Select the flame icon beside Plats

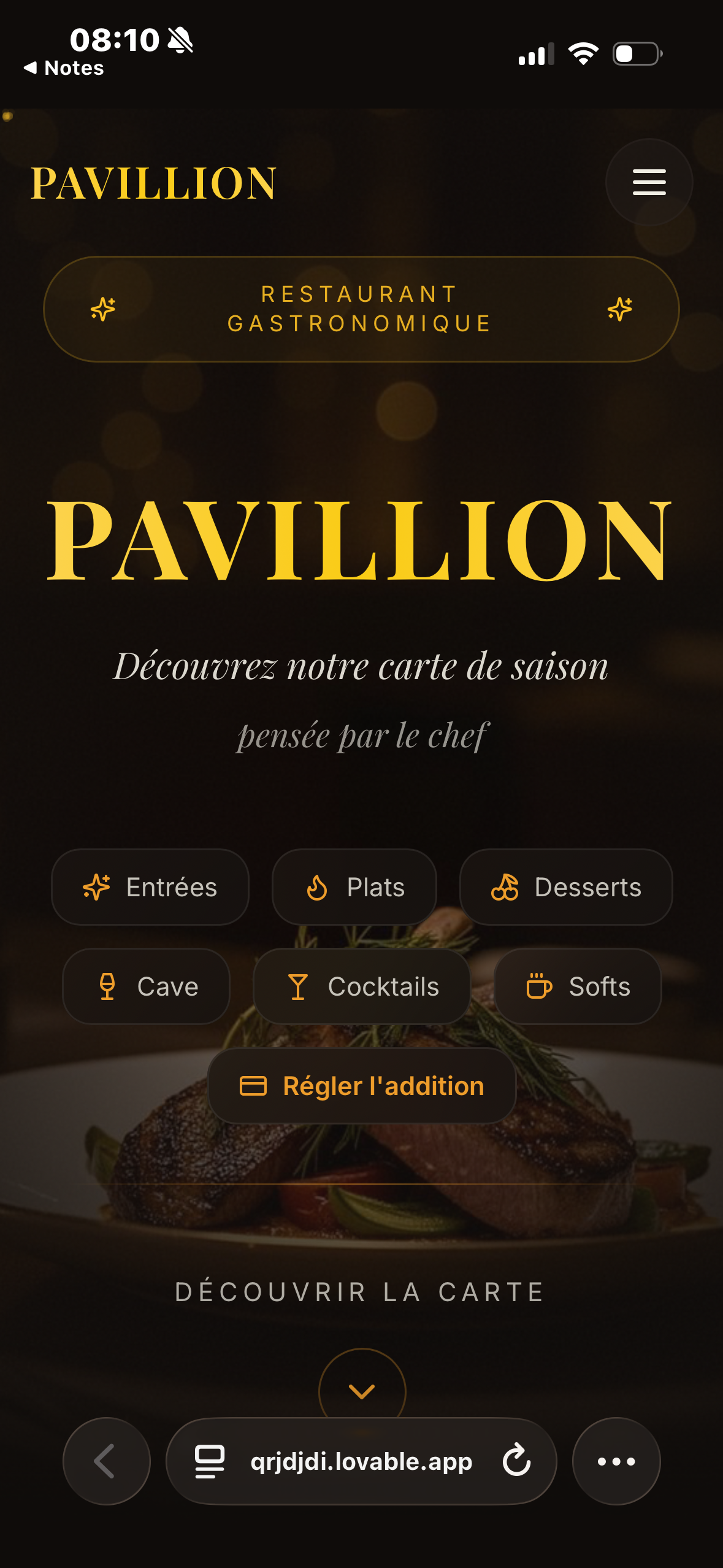point(316,887)
